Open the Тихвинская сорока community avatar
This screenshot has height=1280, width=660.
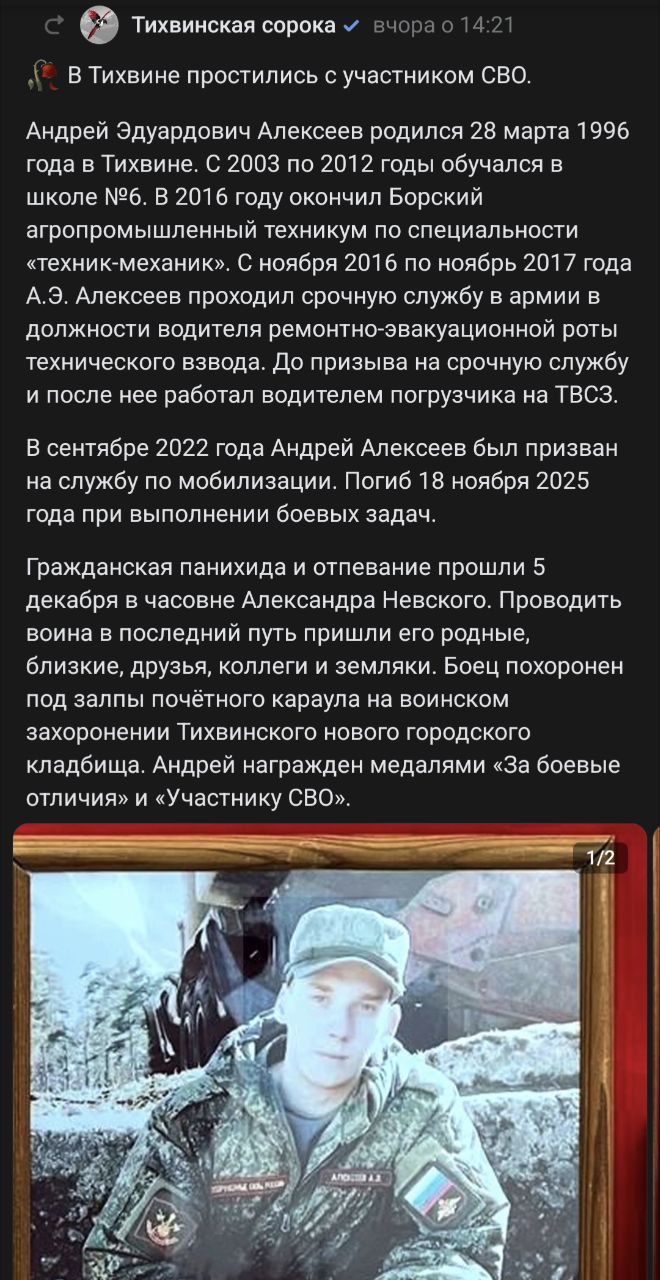click(x=98, y=26)
